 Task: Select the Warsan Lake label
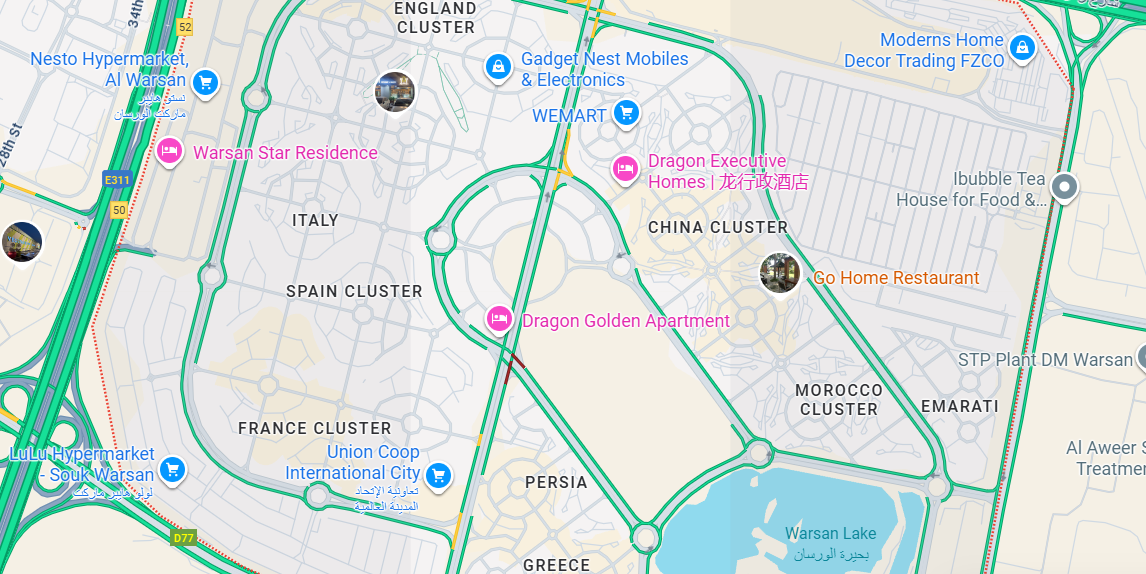[830, 534]
